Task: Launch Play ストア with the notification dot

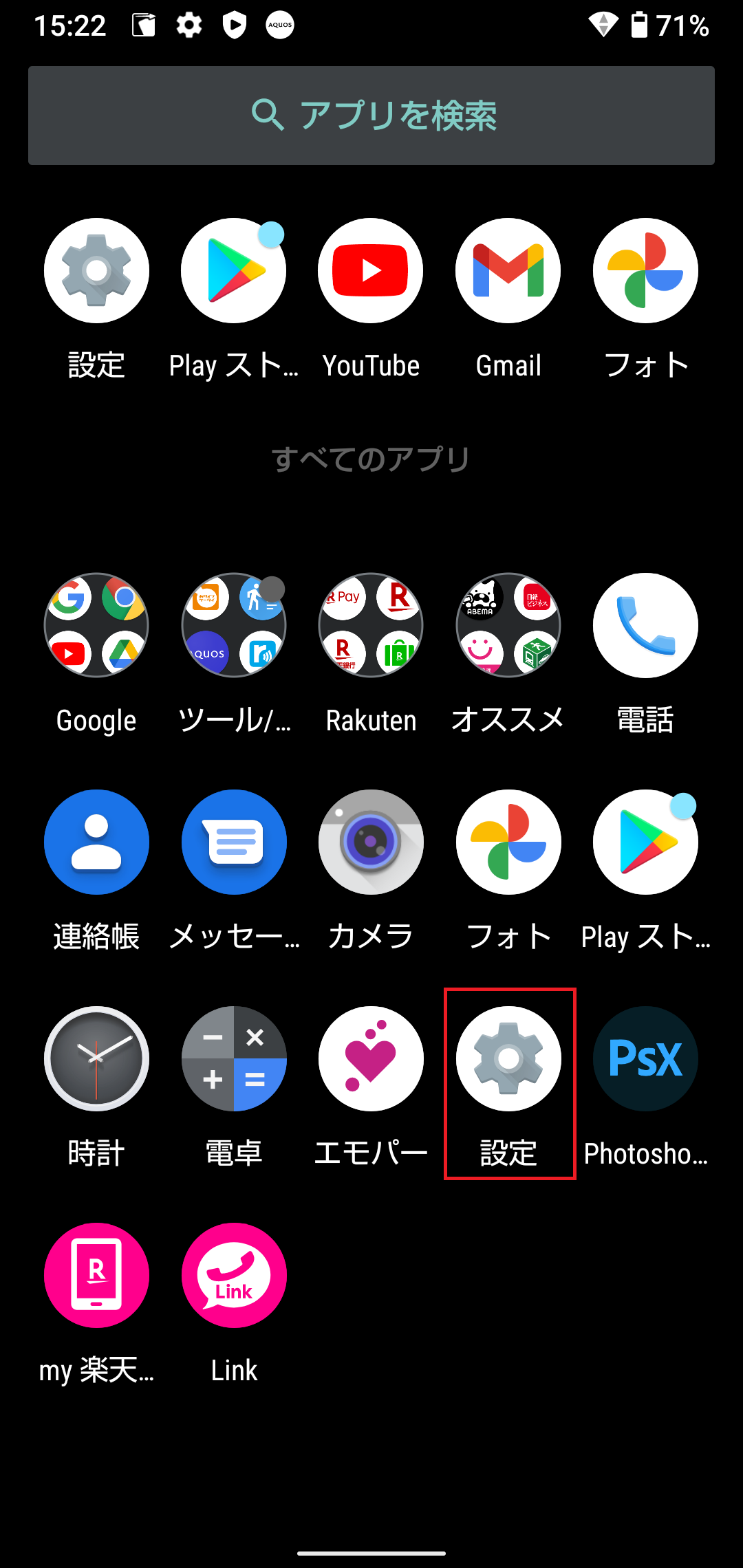Action: (x=645, y=842)
